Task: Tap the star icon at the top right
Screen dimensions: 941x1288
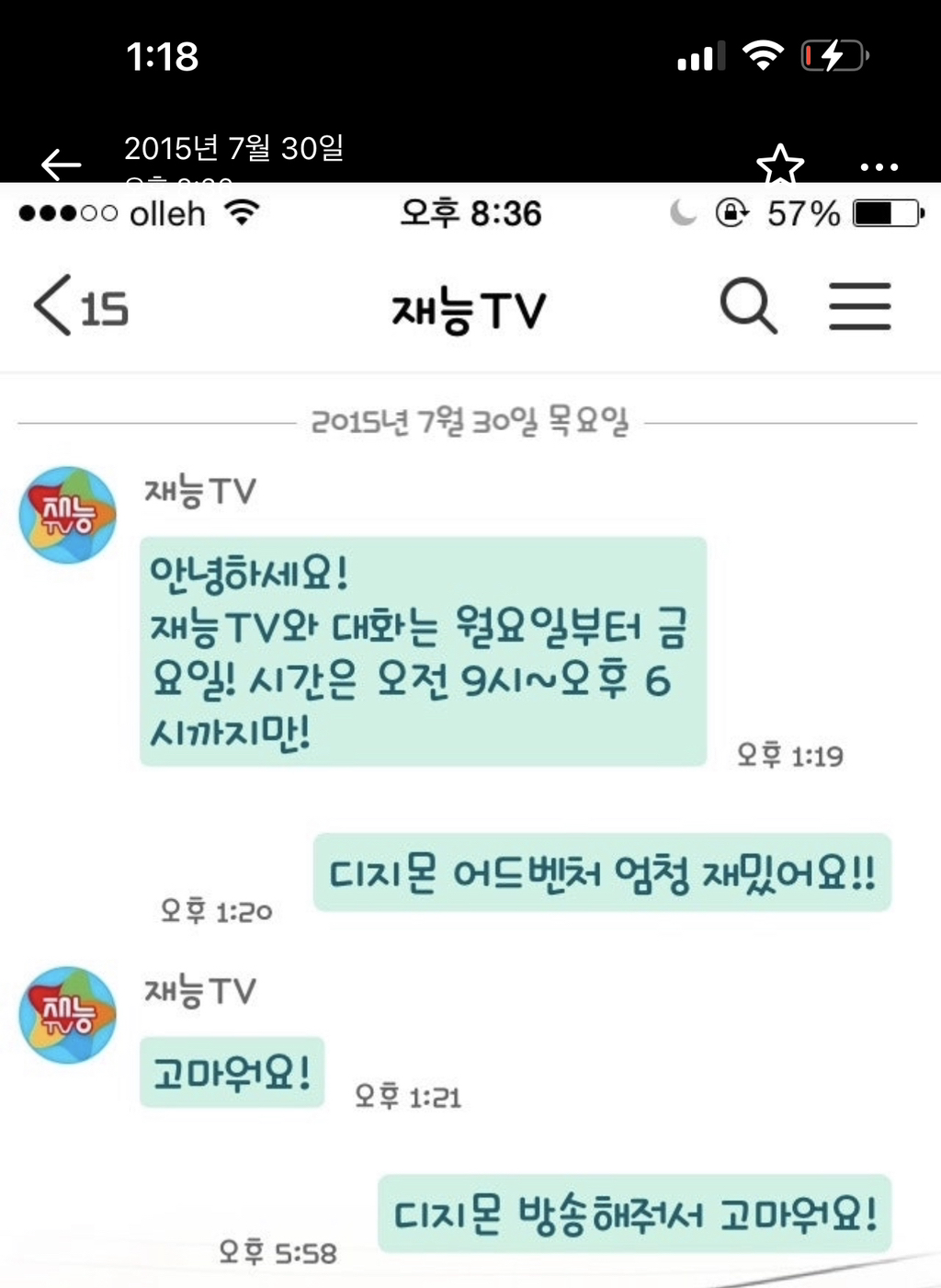Action: (780, 165)
